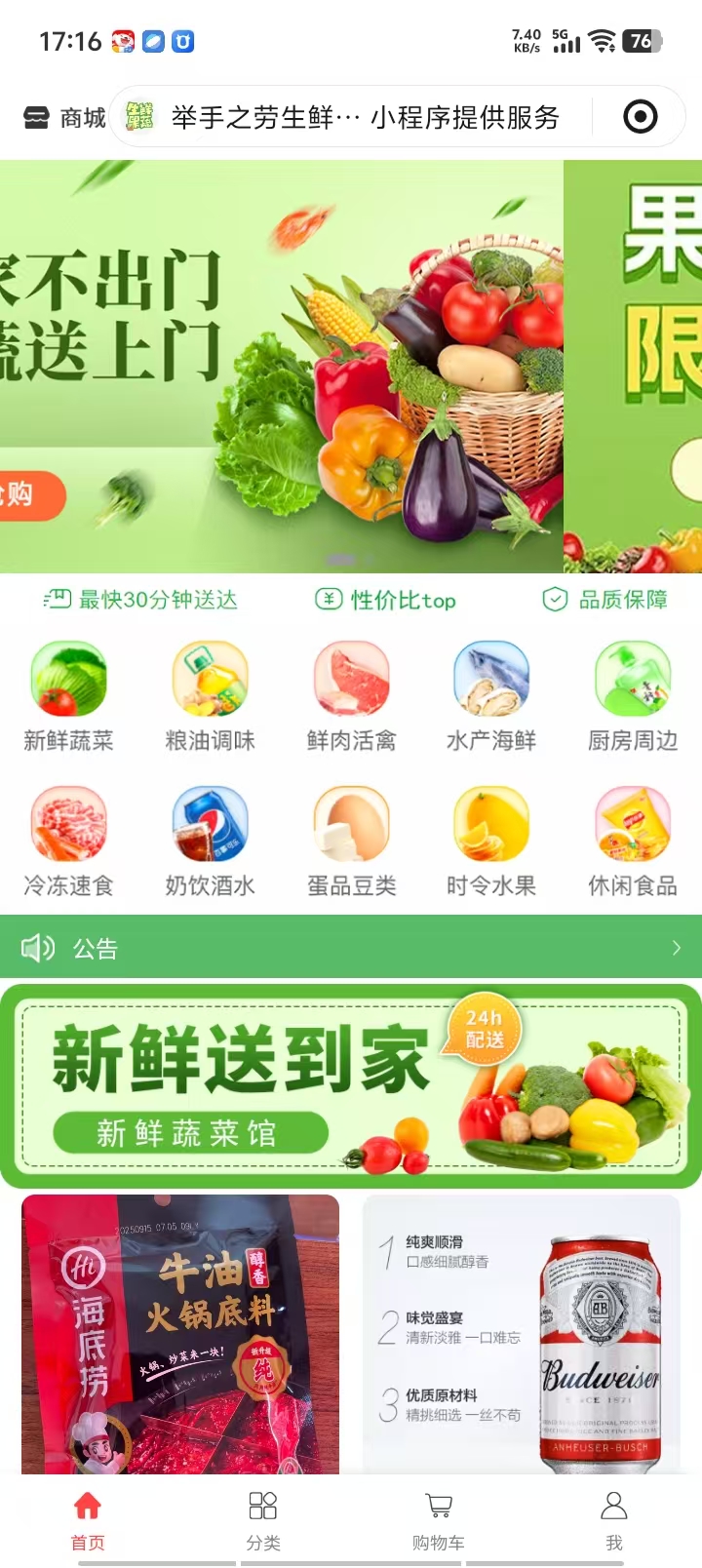Open the vegetable delivery promo banner
This screenshot has height=1568, width=702.
(281, 366)
